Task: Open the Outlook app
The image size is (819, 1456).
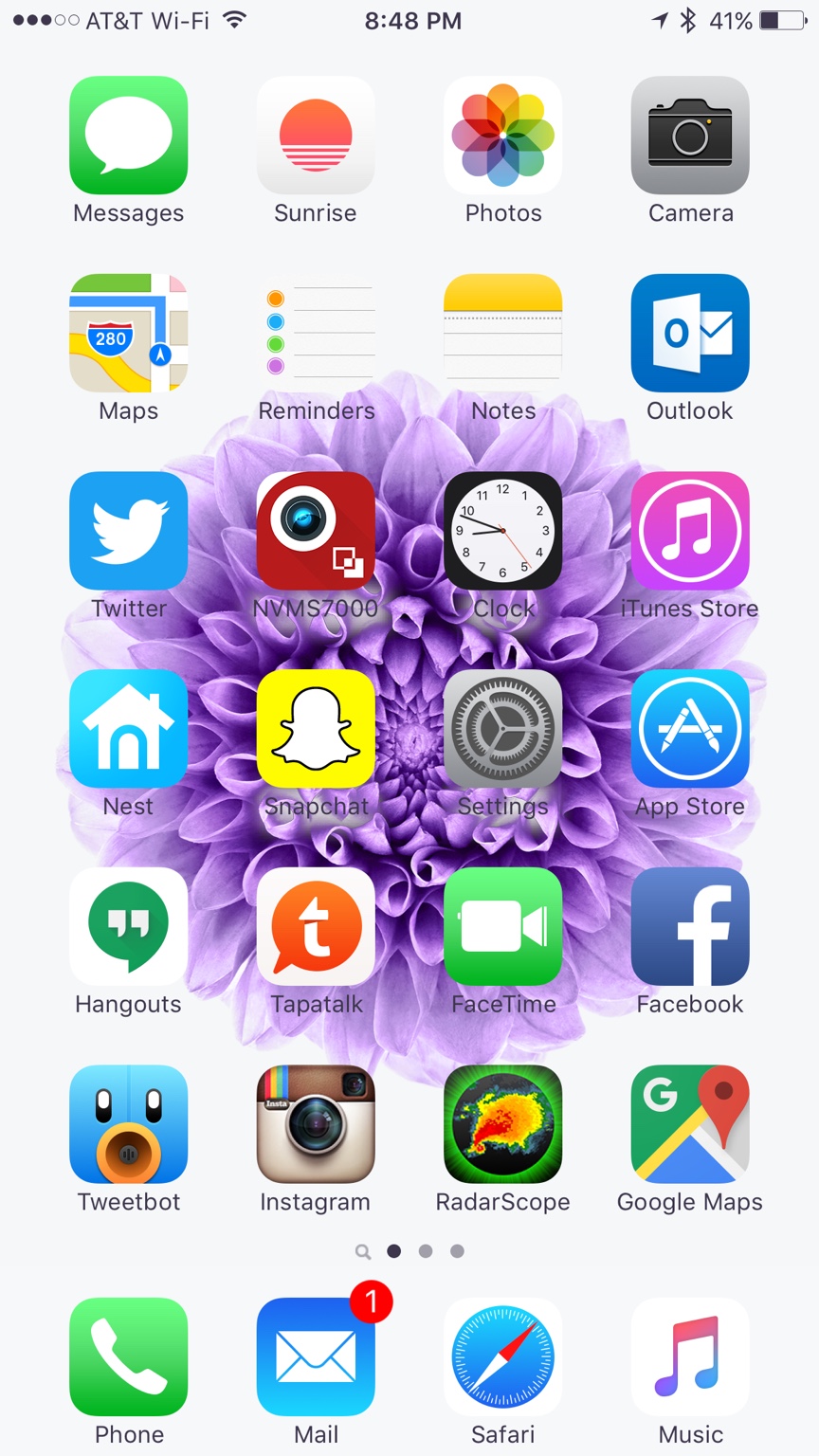Action: [690, 334]
